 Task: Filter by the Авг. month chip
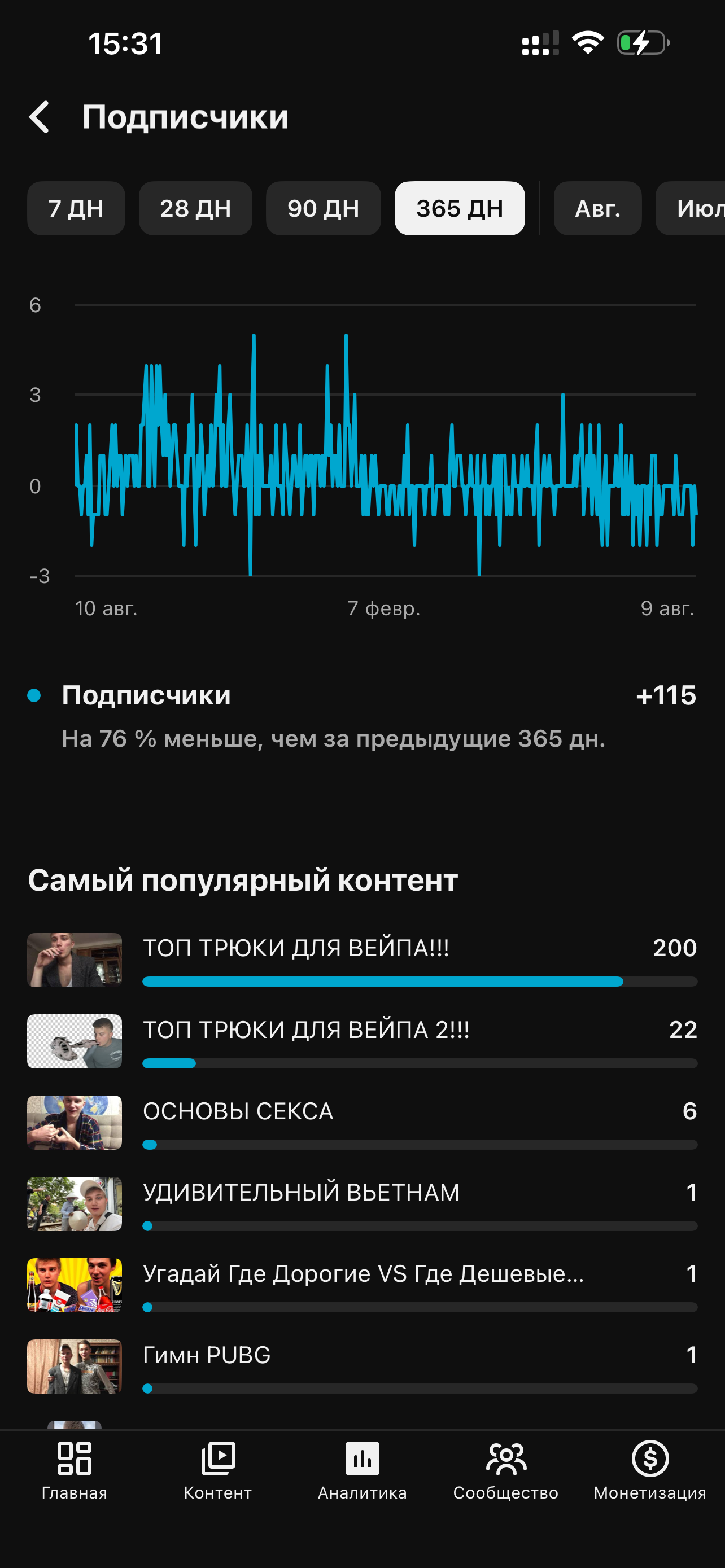[598, 208]
